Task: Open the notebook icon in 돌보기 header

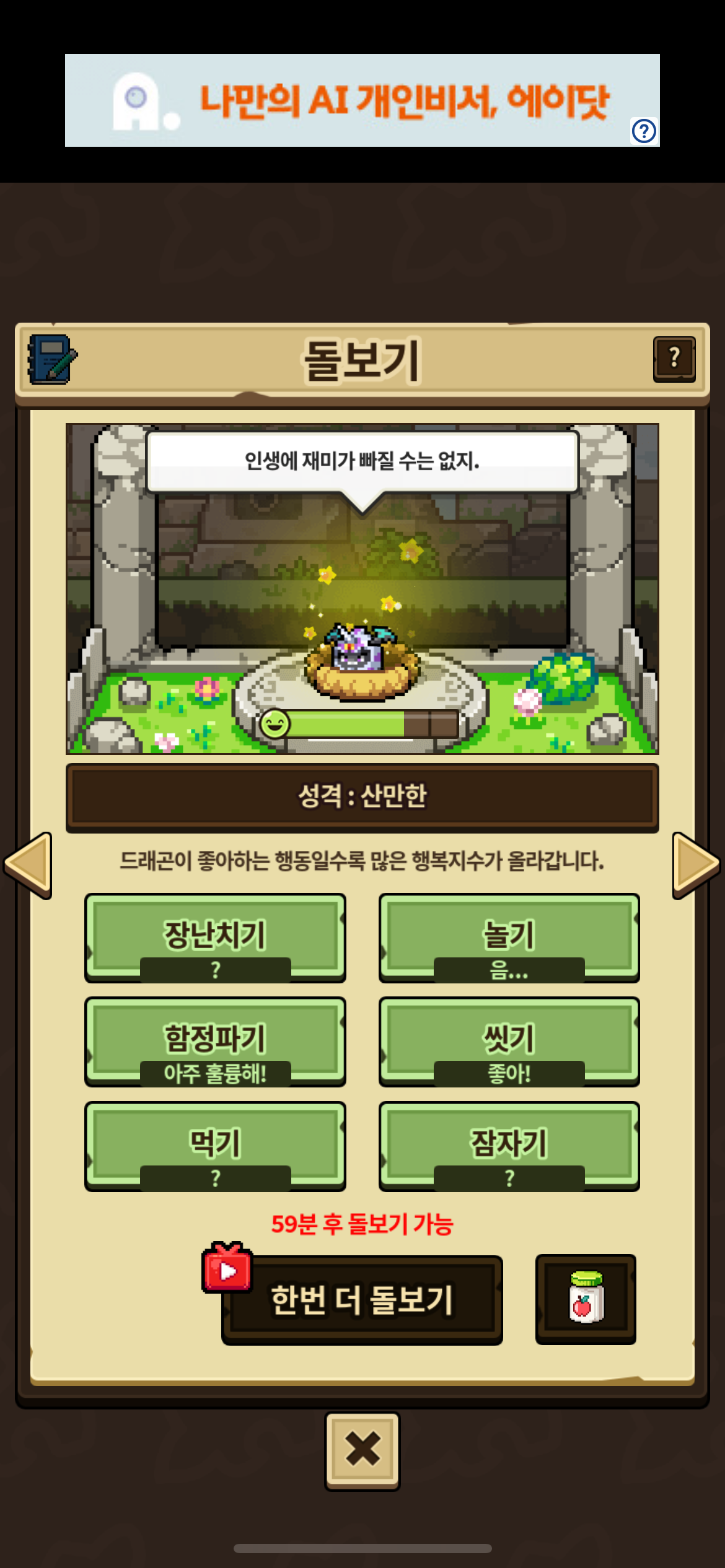Action: coord(52,360)
